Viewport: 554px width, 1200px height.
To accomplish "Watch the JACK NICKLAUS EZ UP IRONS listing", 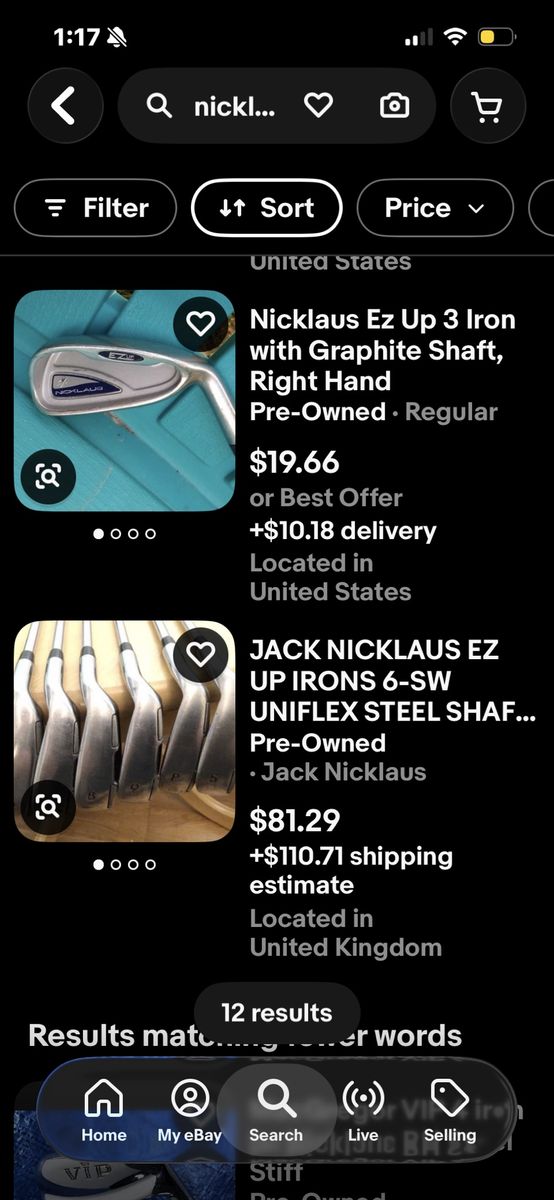I will [201, 654].
